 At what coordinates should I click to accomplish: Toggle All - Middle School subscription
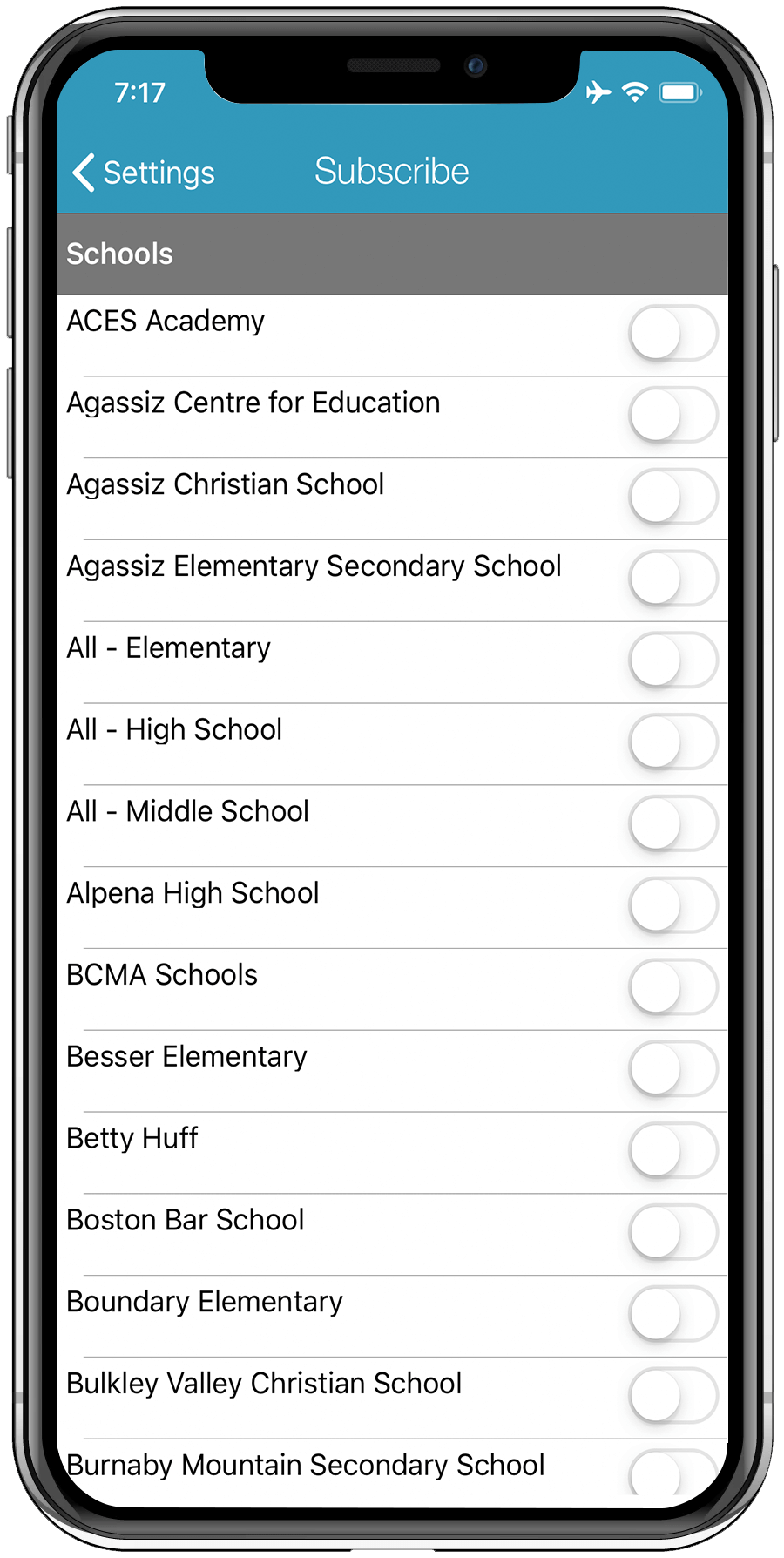673,823
